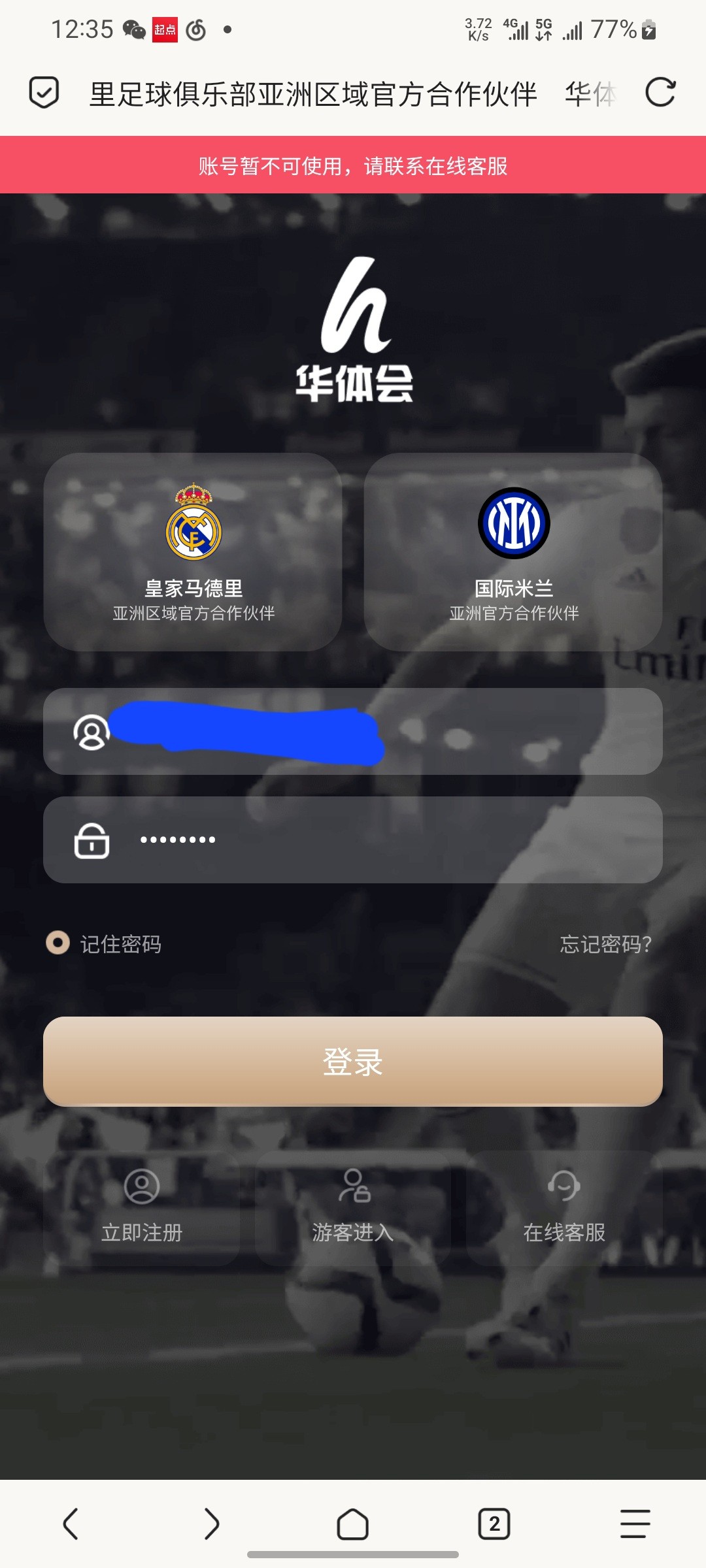Image resolution: width=706 pixels, height=1568 pixels.
Task: Tap the red account notice banner
Action: pos(353,164)
